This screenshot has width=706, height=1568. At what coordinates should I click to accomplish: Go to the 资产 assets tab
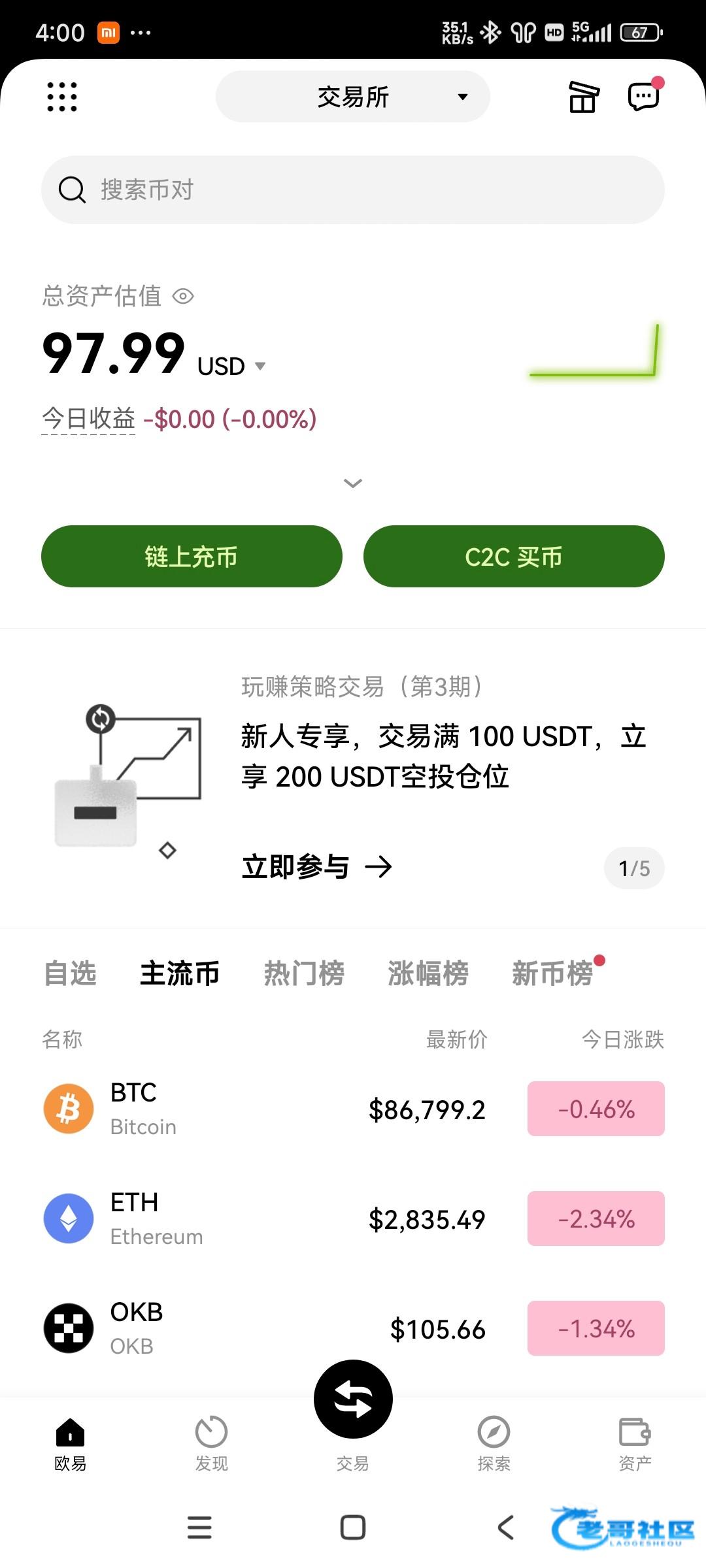(x=635, y=1443)
